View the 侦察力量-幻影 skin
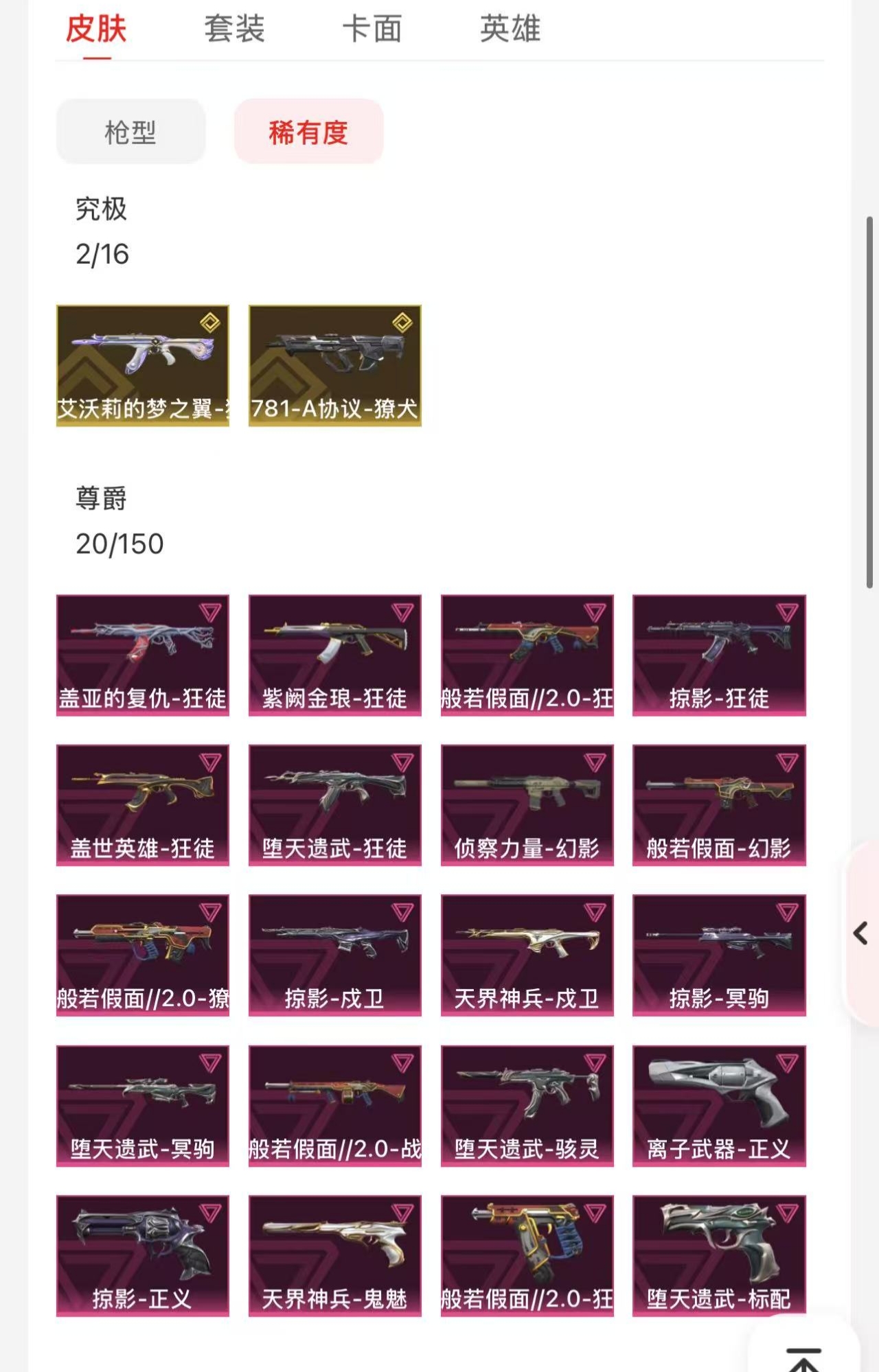The width and height of the screenshot is (879, 1372). point(527,805)
